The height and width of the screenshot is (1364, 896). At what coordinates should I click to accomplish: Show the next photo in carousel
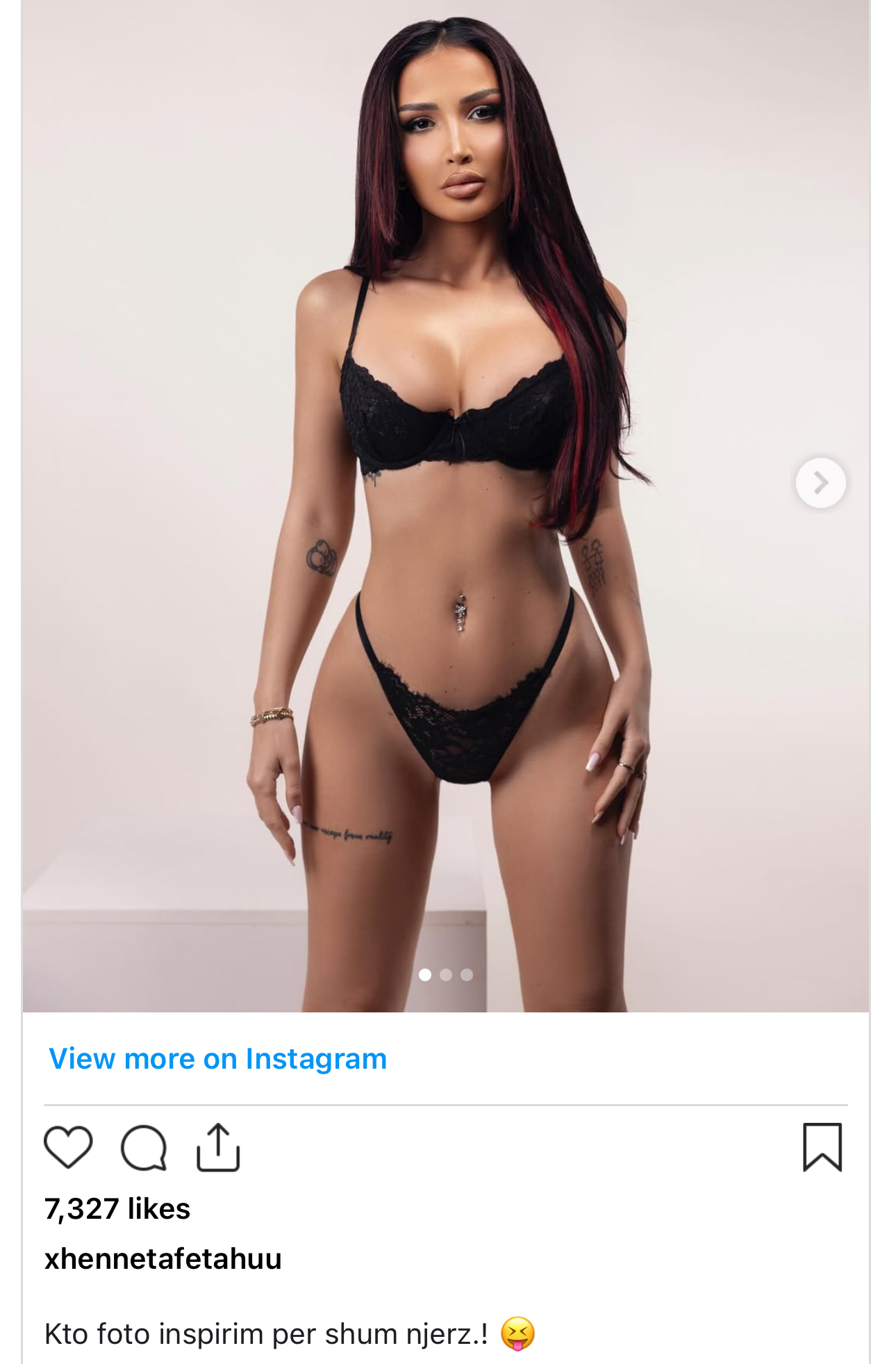click(x=820, y=482)
